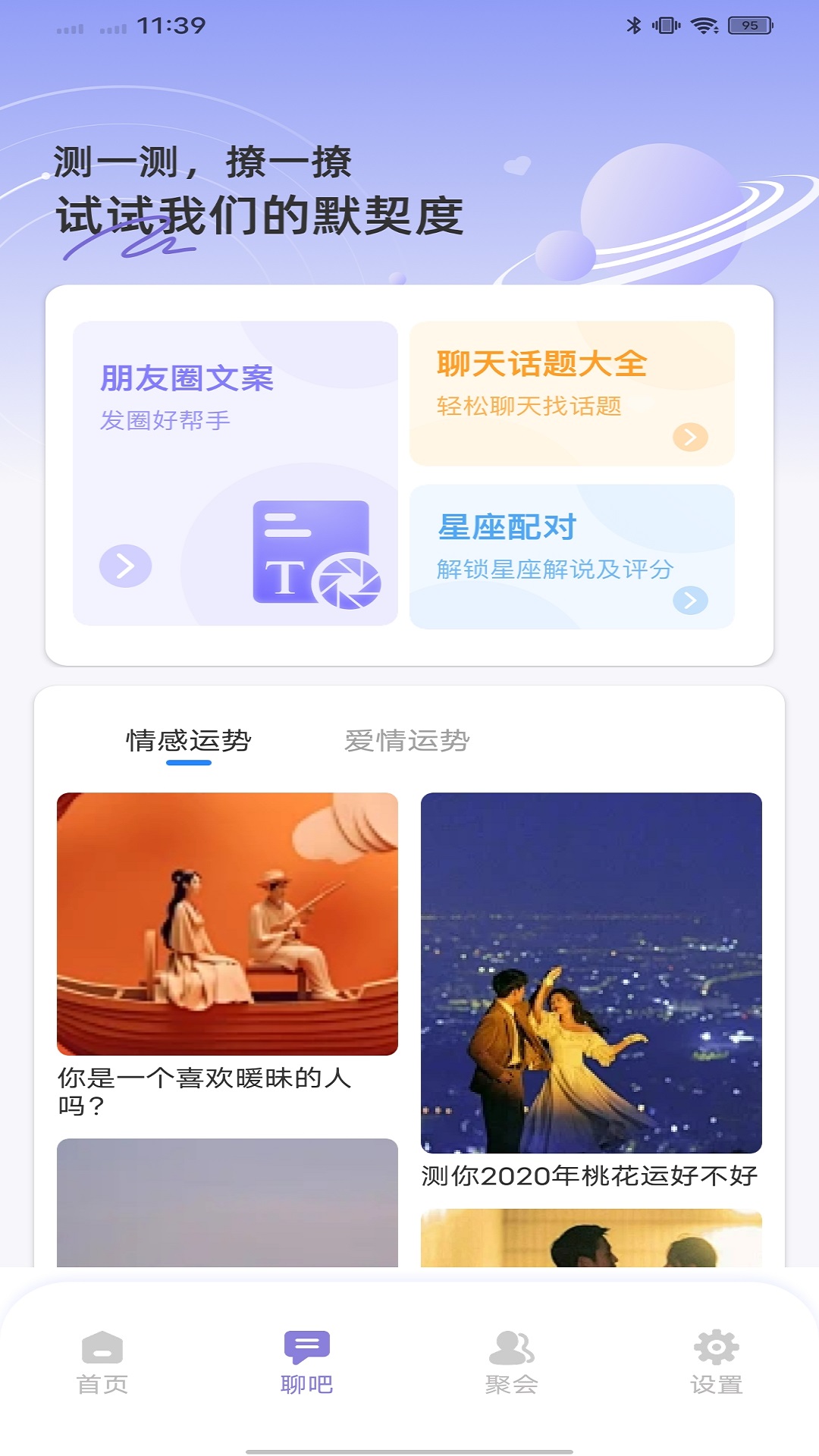This screenshot has height=1456, width=819.
Task: Open the 朋友圈文案 card
Action: (x=235, y=473)
